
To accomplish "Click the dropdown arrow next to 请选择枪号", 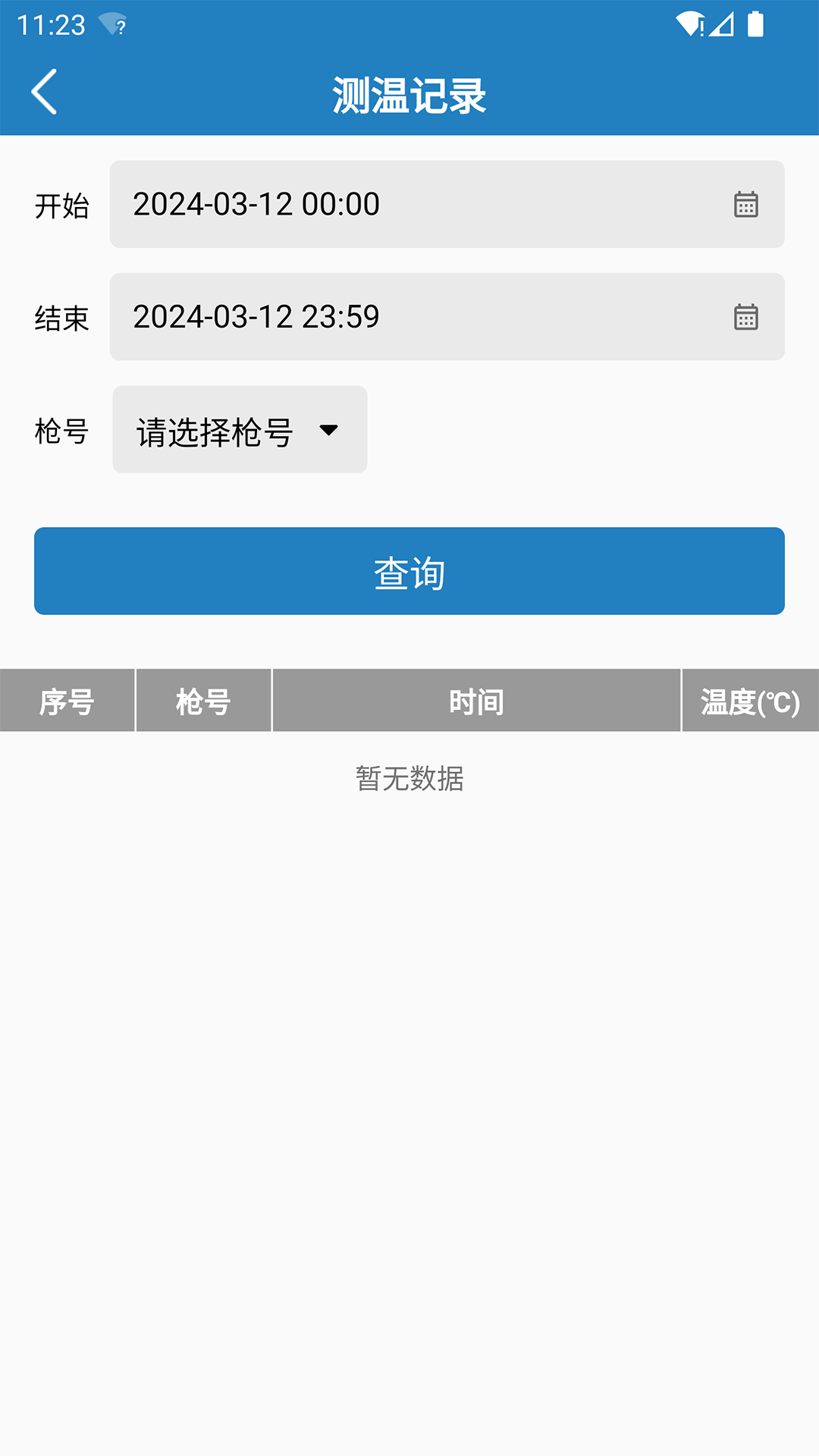I will 328,431.
